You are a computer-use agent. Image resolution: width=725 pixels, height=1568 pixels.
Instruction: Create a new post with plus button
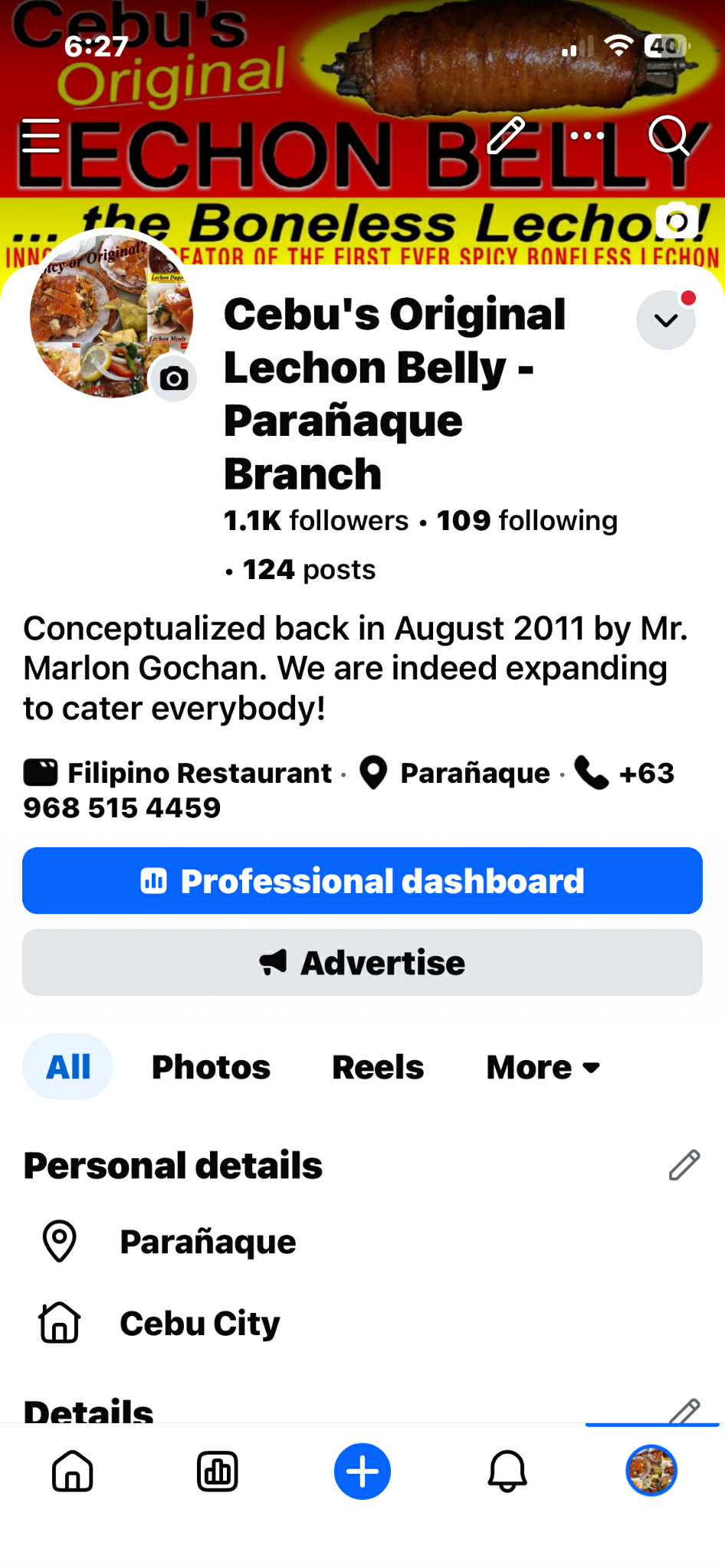pos(362,1471)
